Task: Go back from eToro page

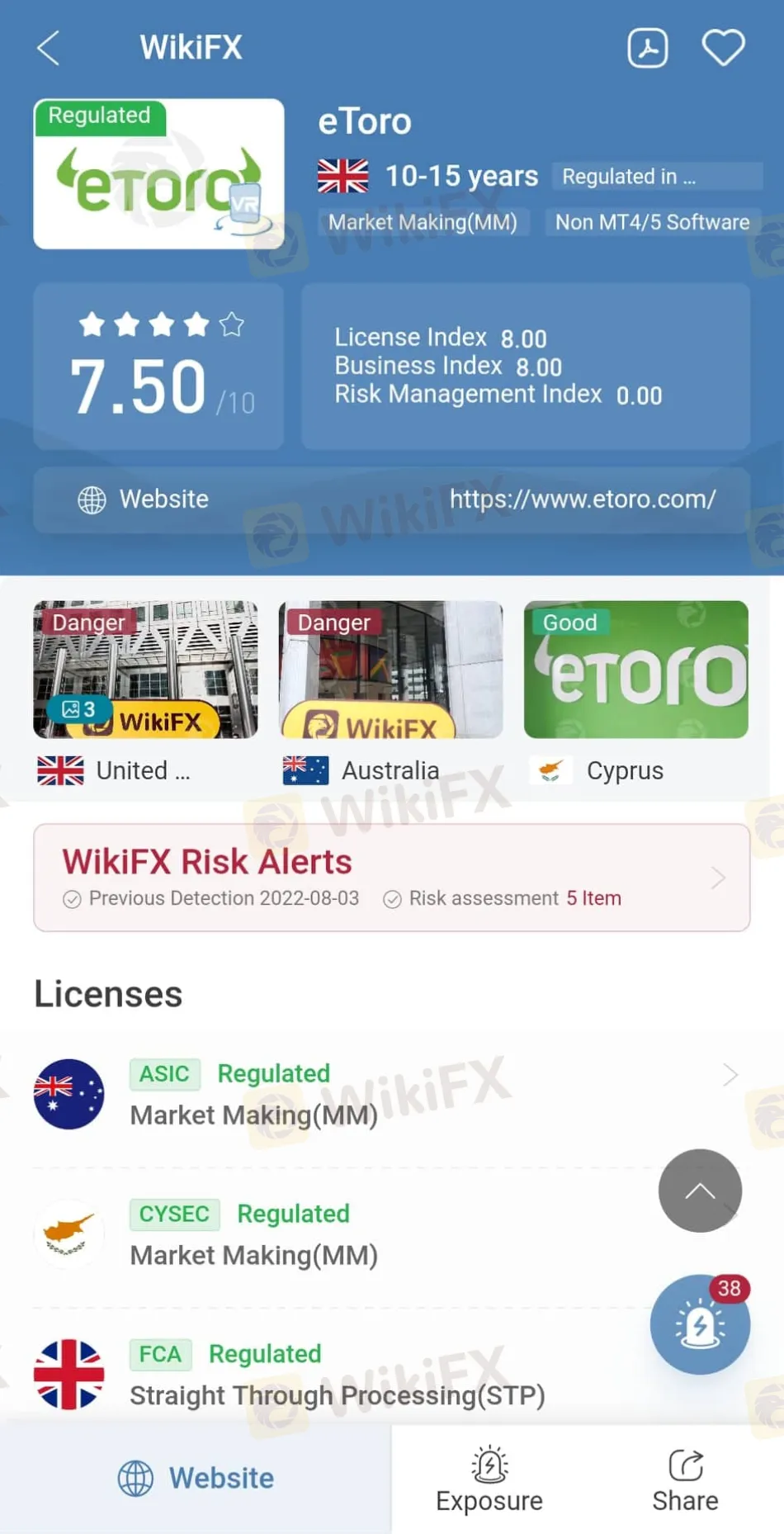Action: pyautogui.click(x=49, y=48)
